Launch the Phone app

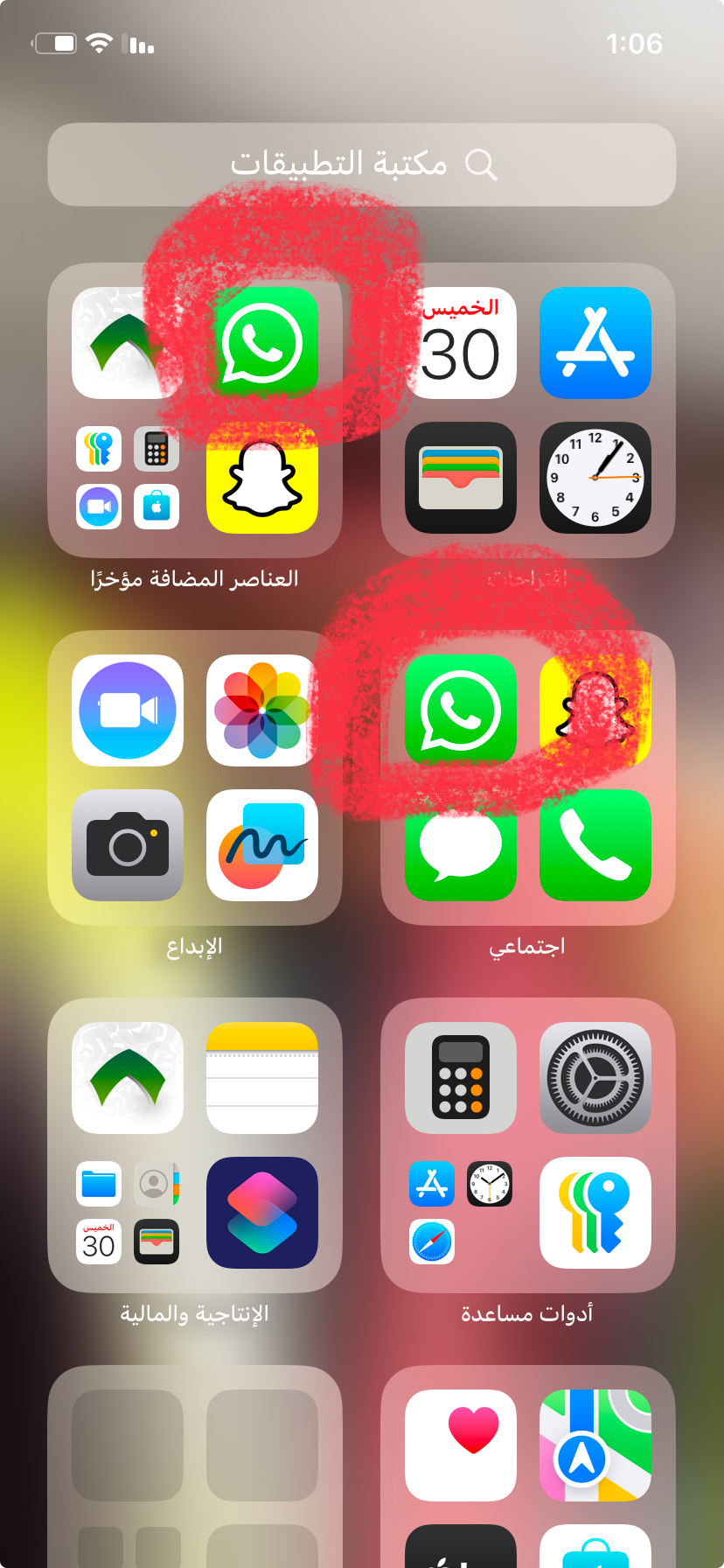[x=595, y=845]
